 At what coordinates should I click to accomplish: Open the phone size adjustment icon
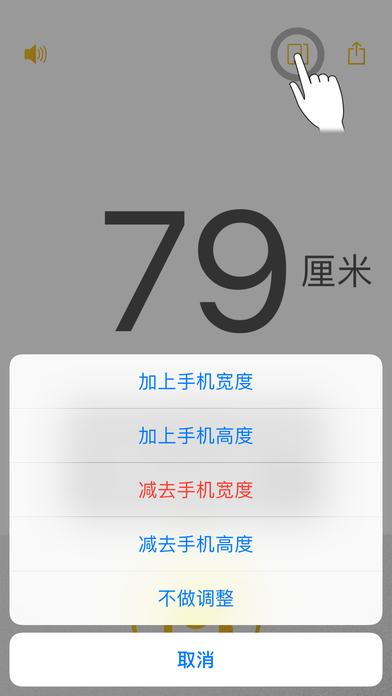pyautogui.click(x=297, y=54)
